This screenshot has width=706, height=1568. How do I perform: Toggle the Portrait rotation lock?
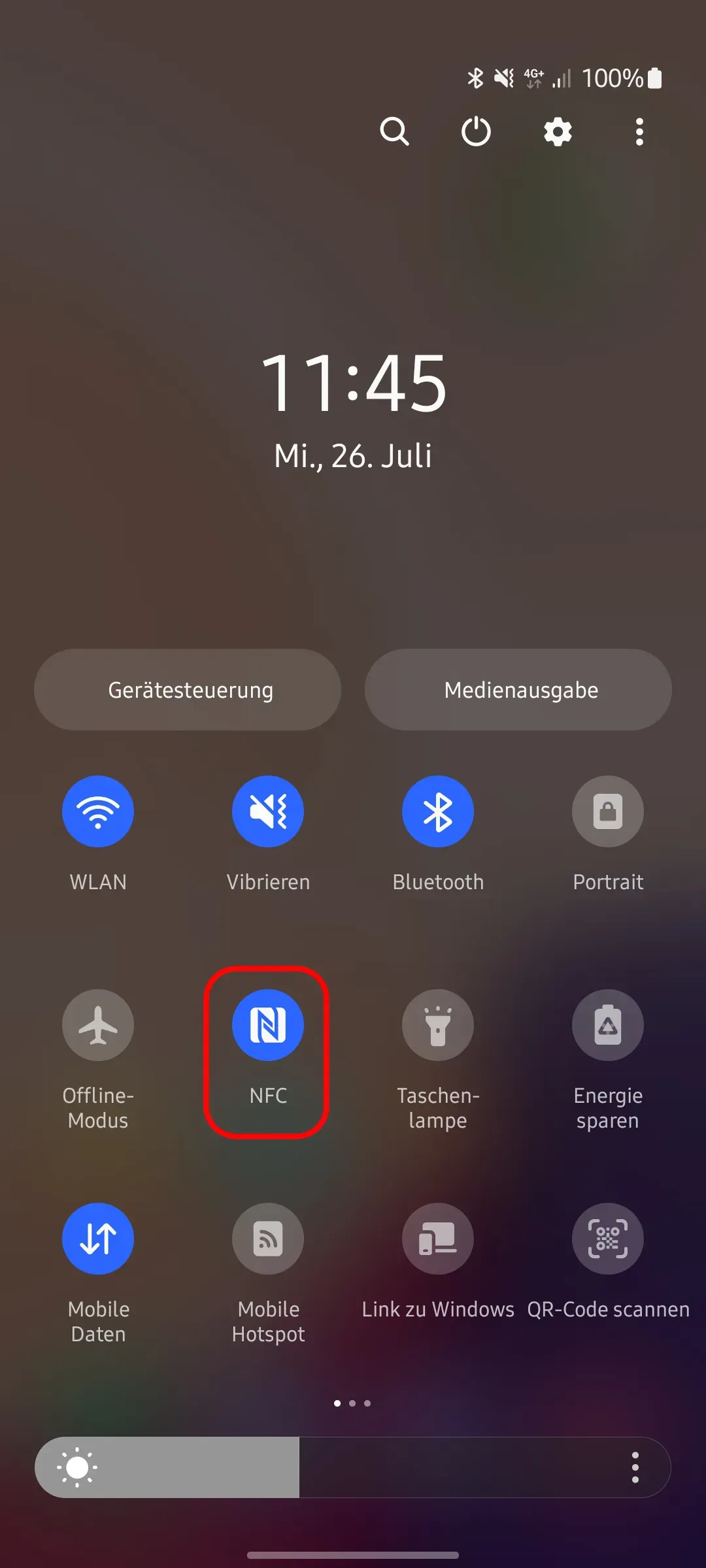[x=608, y=811]
